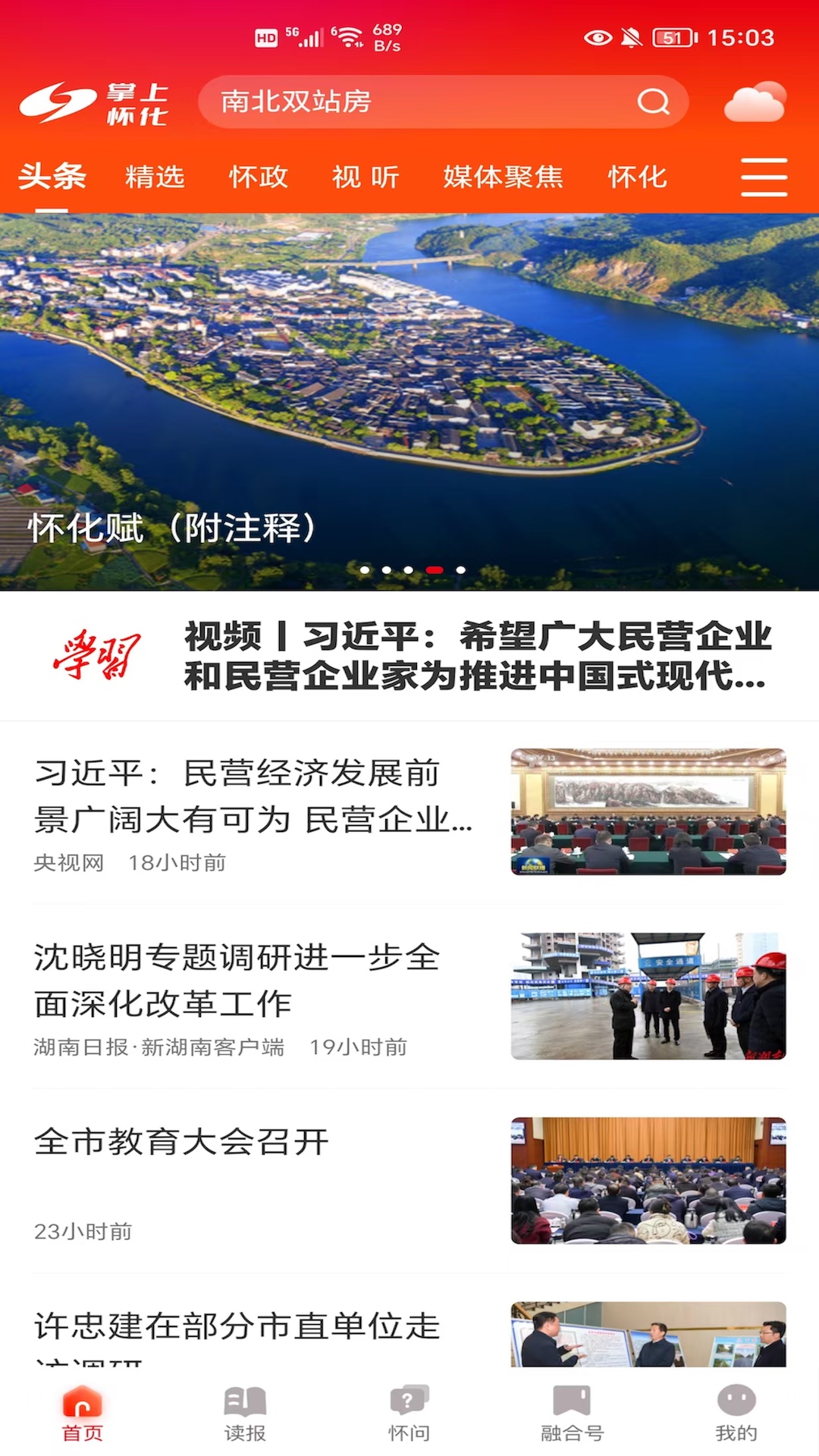Viewport: 819px width, 1456px height.
Task: Go to the 媒体聚焦 tab
Action: coord(503,177)
